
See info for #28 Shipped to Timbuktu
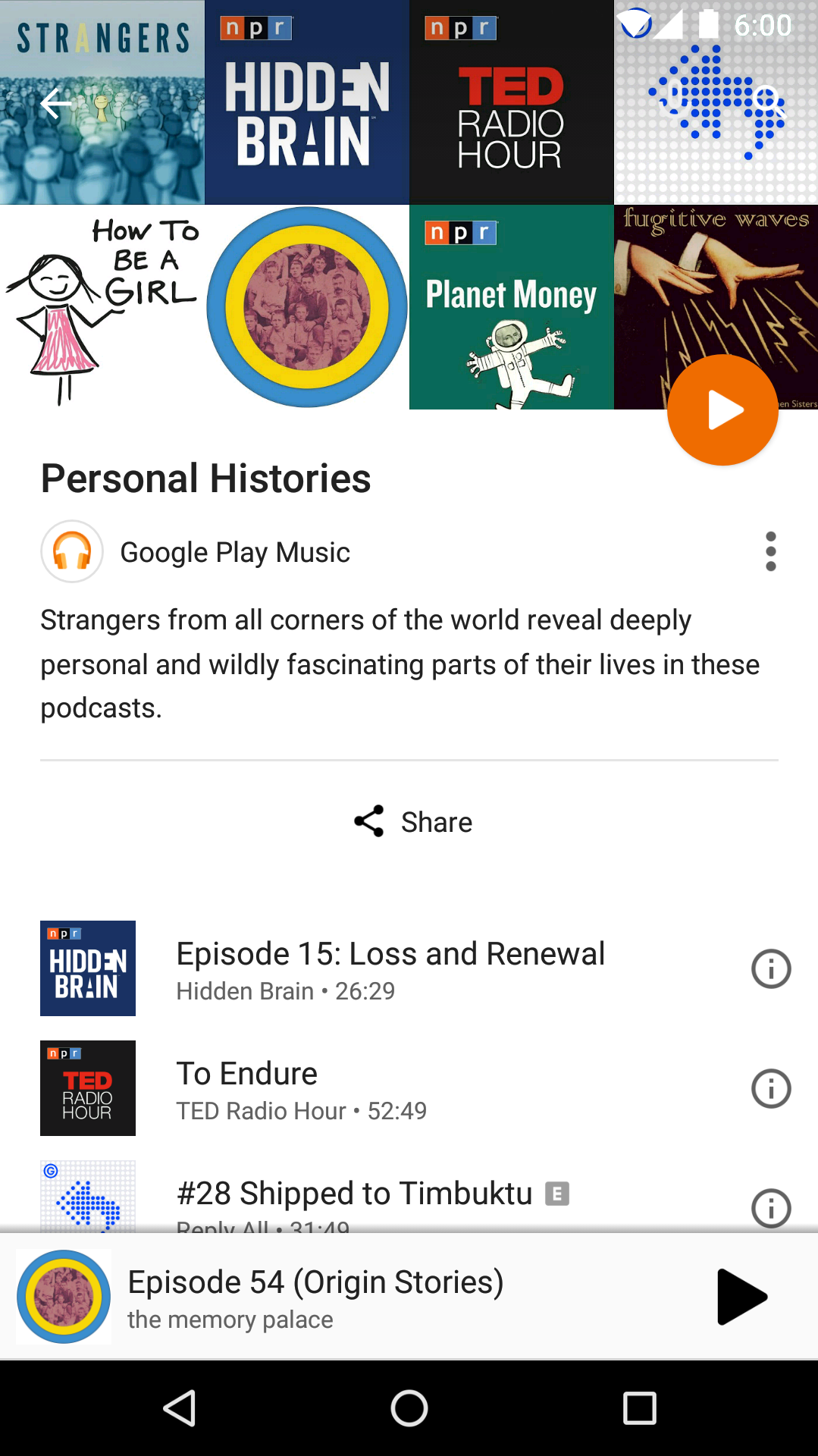pyautogui.click(x=770, y=1207)
